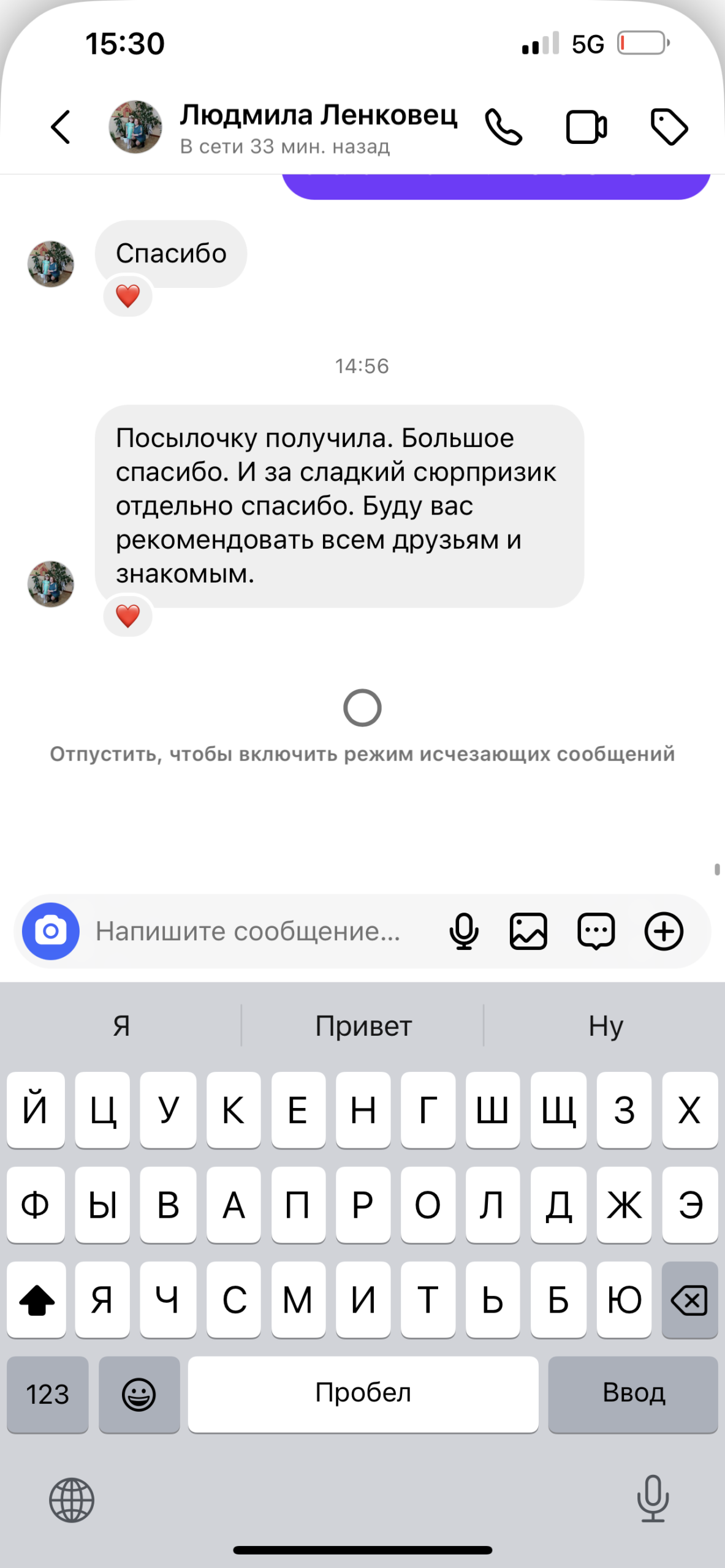Open the speech bubble quick-replies icon
Image resolution: width=725 pixels, height=1568 pixels.
(x=596, y=931)
